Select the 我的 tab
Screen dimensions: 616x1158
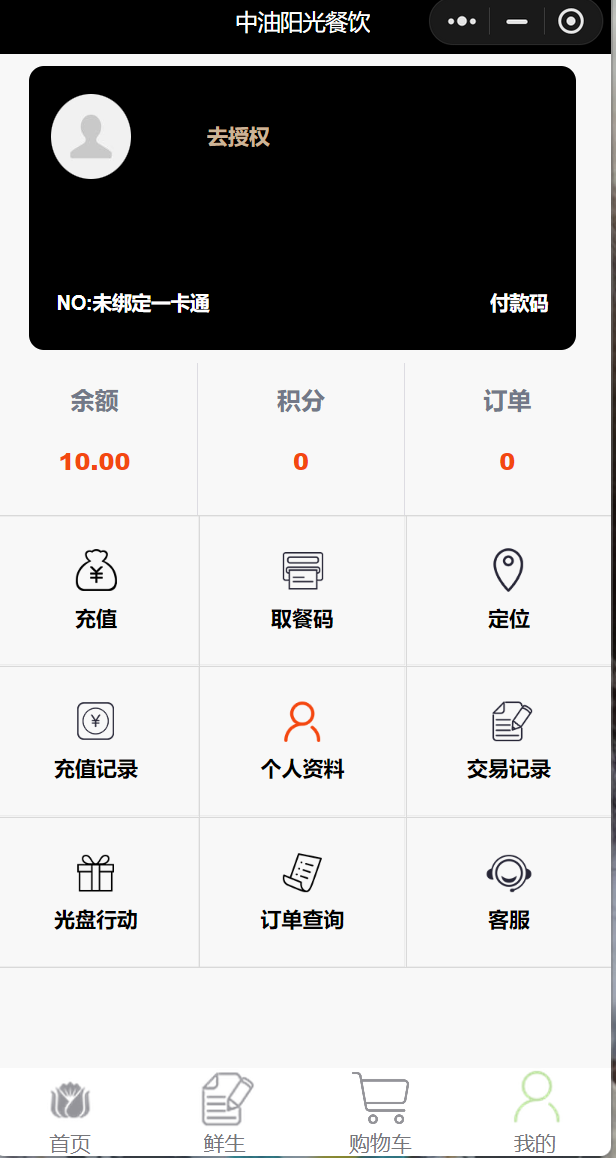point(535,1115)
